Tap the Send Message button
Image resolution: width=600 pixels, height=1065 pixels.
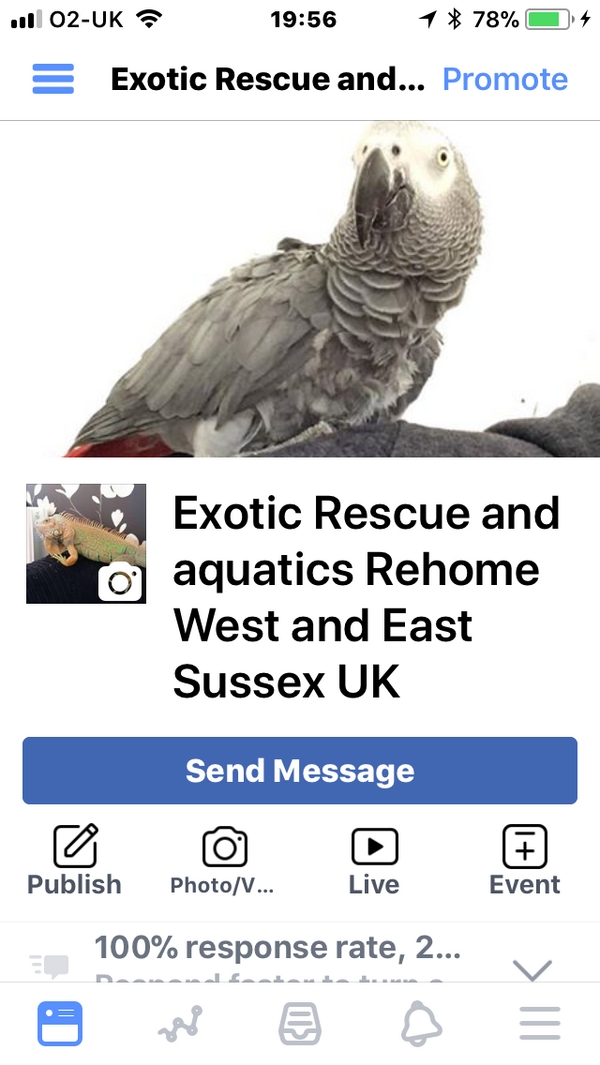coord(300,771)
